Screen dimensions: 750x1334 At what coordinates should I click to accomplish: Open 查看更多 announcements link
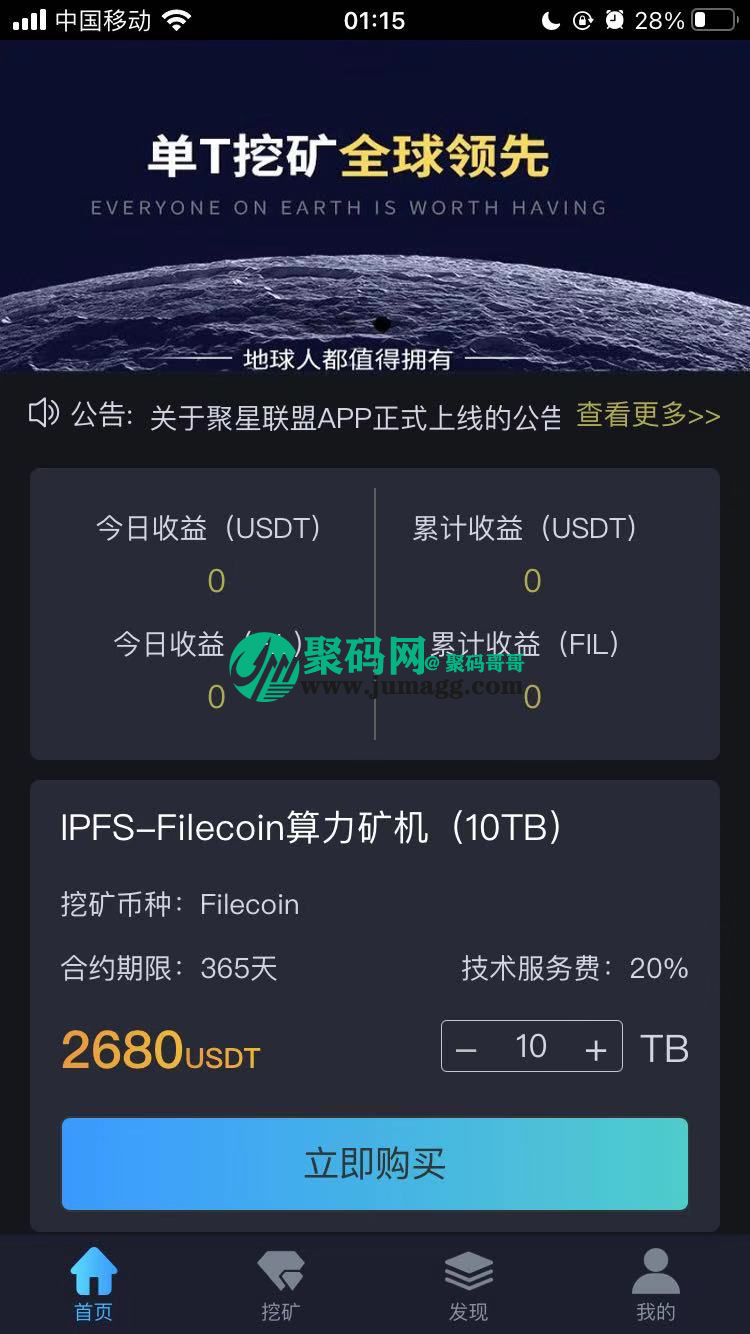(x=648, y=415)
